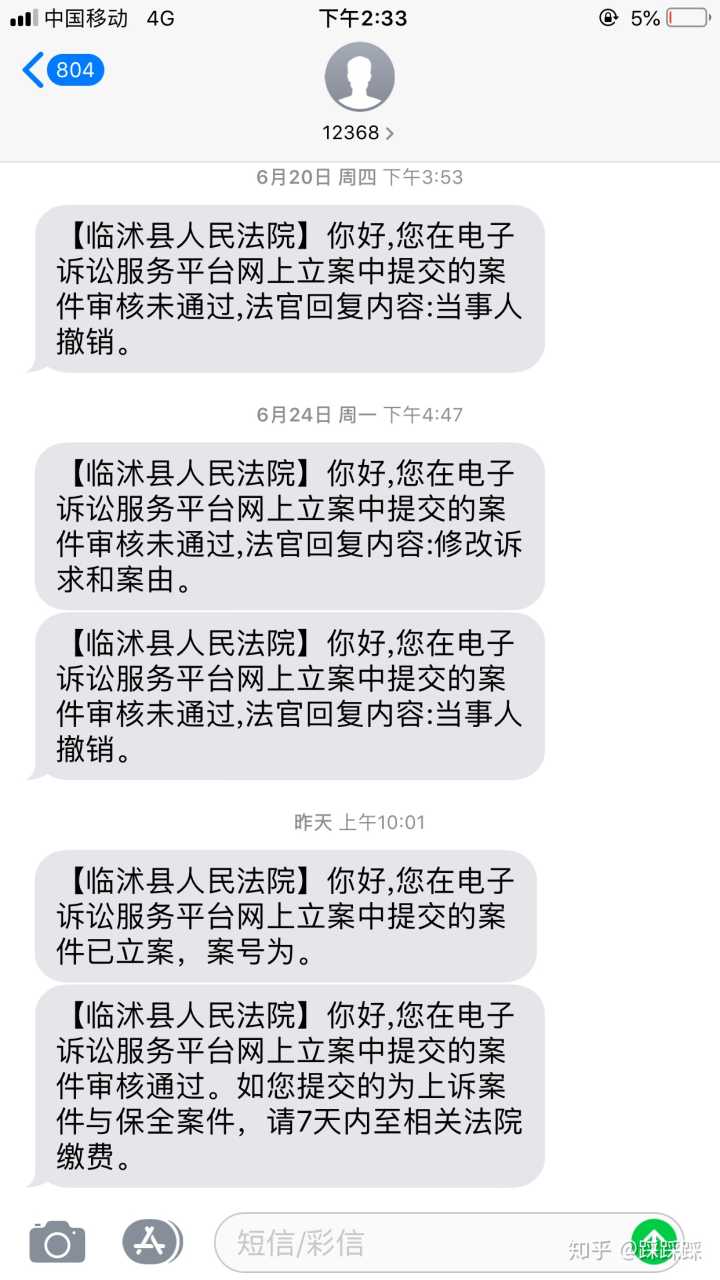Tap the 短信/彩信 message input field
Image resolution: width=720 pixels, height=1280 pixels.
pyautogui.click(x=420, y=1243)
